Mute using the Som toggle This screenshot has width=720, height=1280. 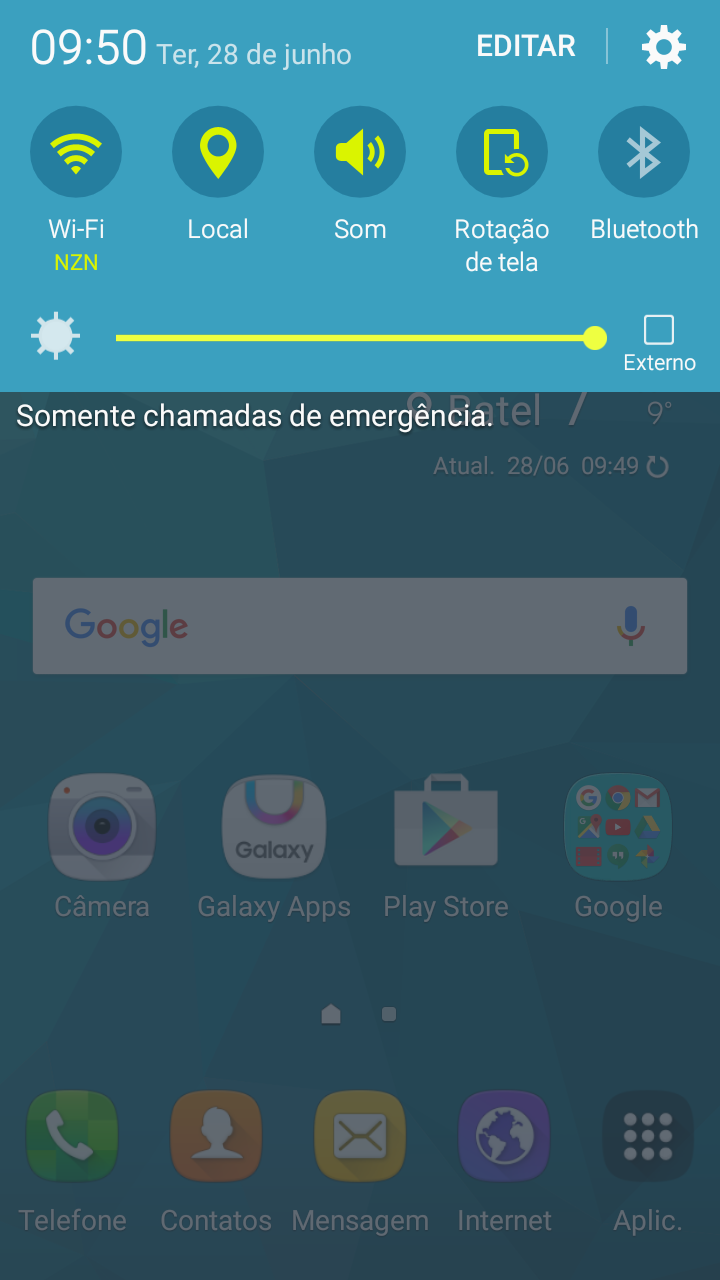(x=360, y=152)
